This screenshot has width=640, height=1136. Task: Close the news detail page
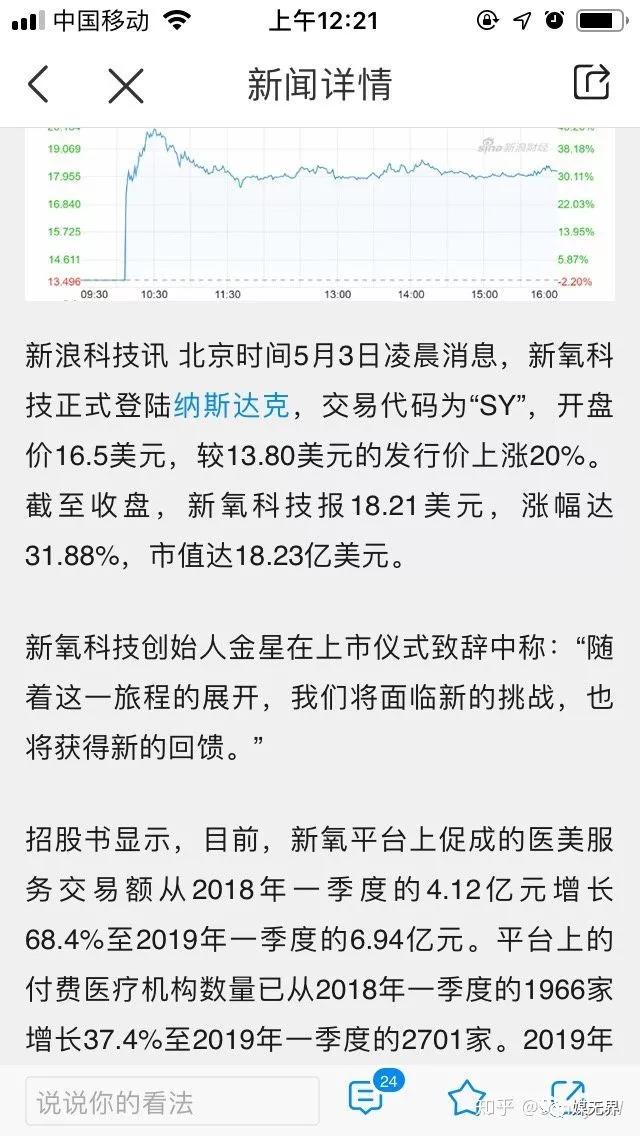tap(126, 86)
